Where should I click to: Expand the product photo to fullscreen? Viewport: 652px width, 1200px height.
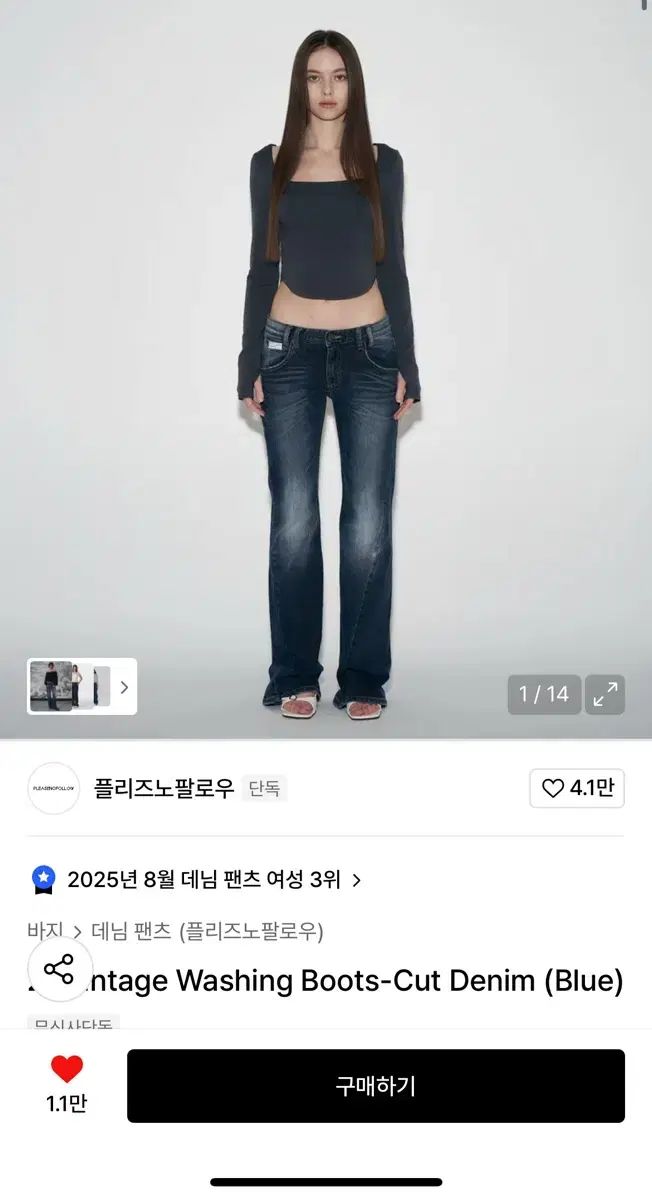coord(604,695)
